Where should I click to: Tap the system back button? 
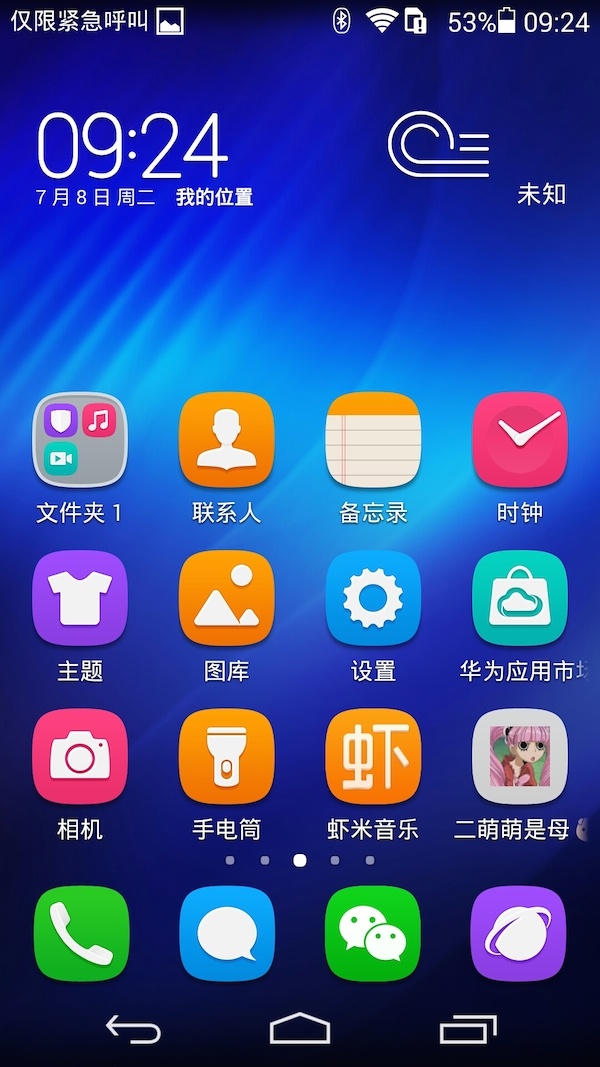click(x=133, y=1028)
